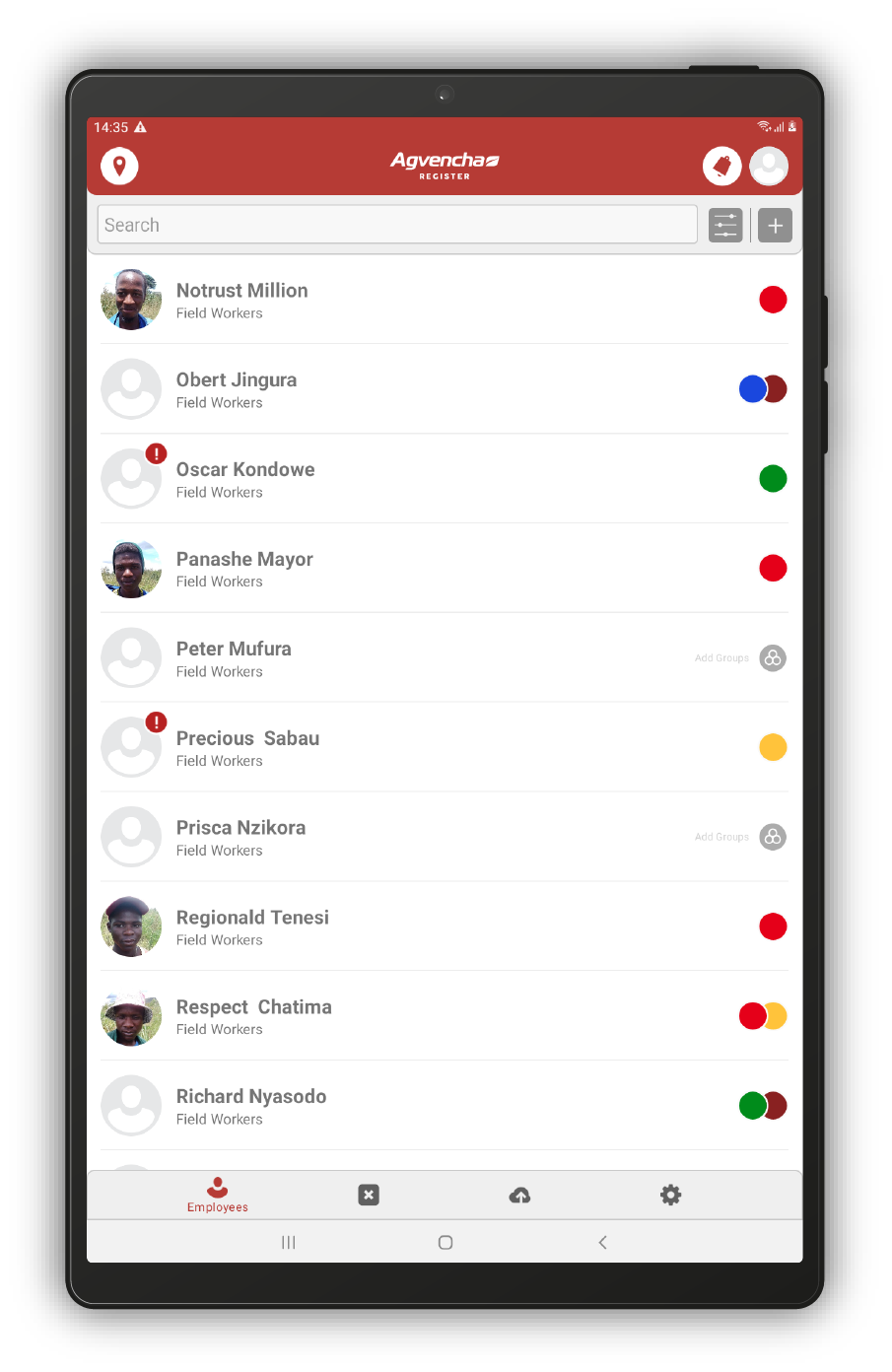Open the filter options sliders
892x1372 pixels.
pyautogui.click(x=725, y=226)
